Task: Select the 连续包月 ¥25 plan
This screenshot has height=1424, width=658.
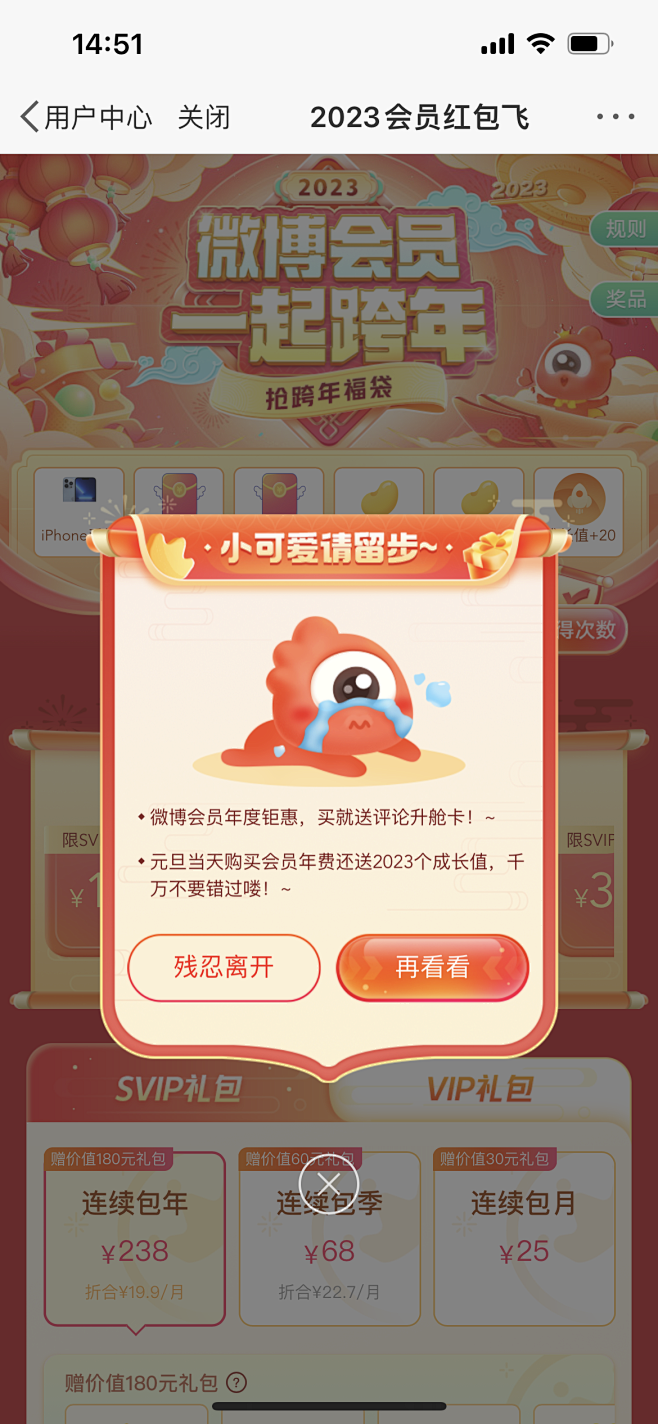Action: pos(524,1238)
